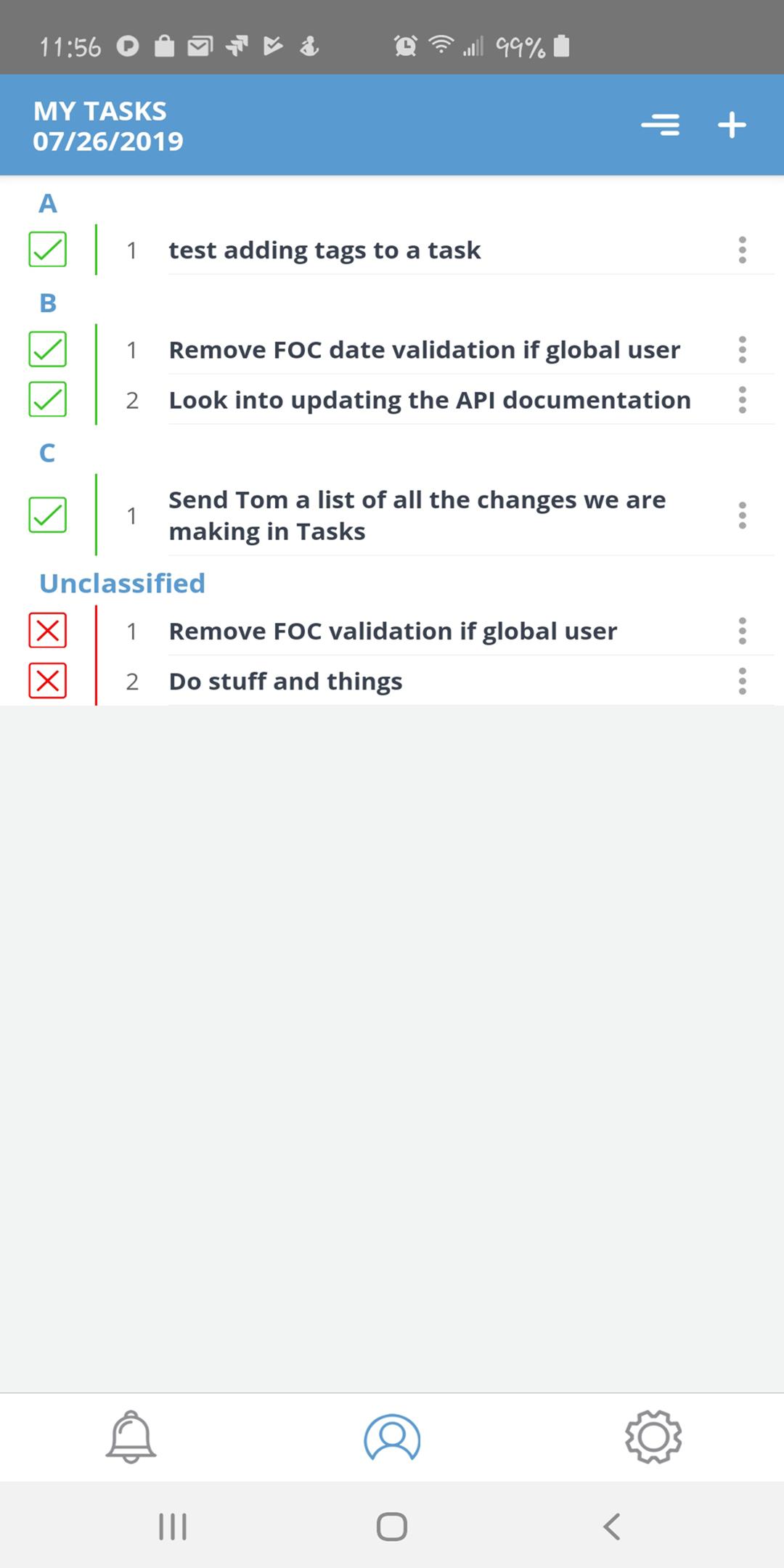This screenshot has width=784, height=1568.
Task: Open the settings gear tab
Action: point(653,1437)
